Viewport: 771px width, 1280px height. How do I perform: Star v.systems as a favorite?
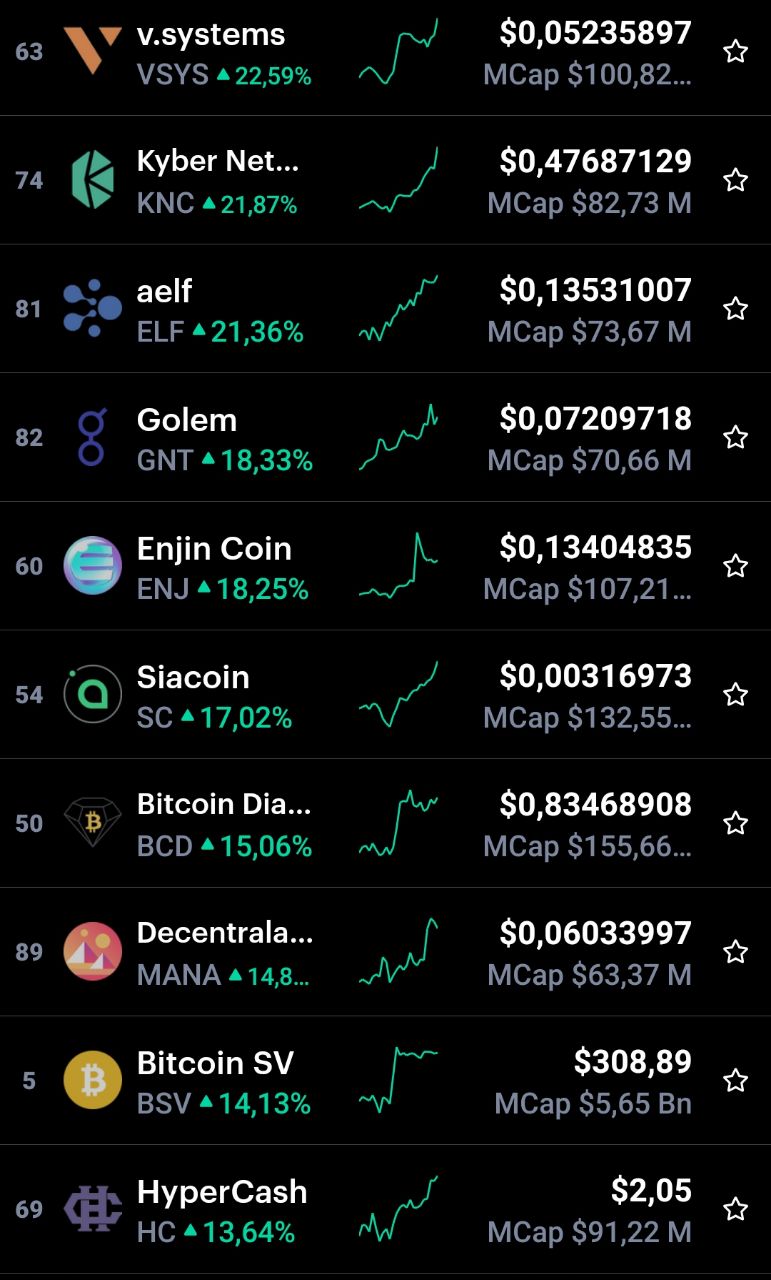coord(735,52)
